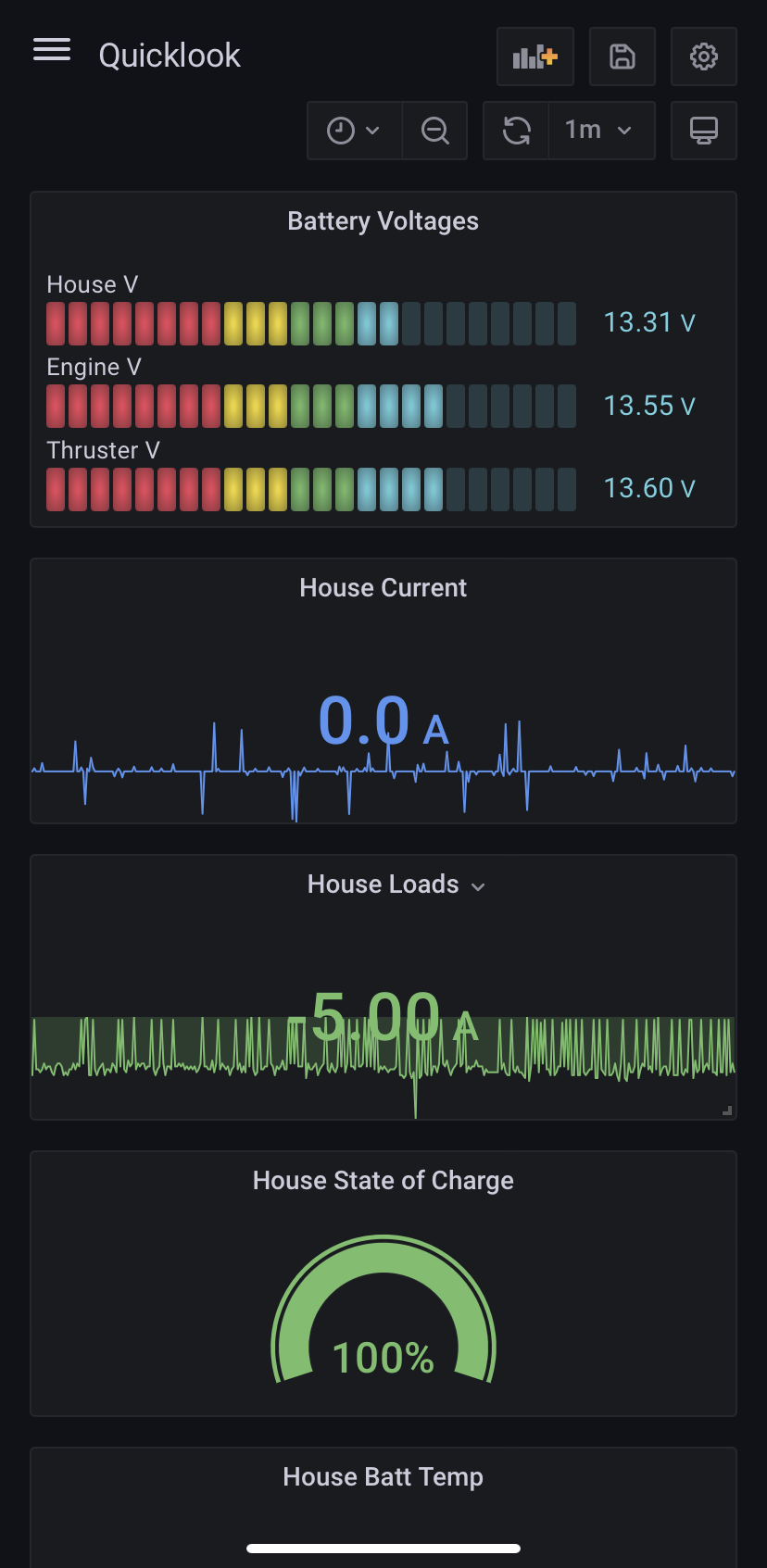Open the time range picker
The width and height of the screenshot is (767, 1568).
pyautogui.click(x=354, y=131)
